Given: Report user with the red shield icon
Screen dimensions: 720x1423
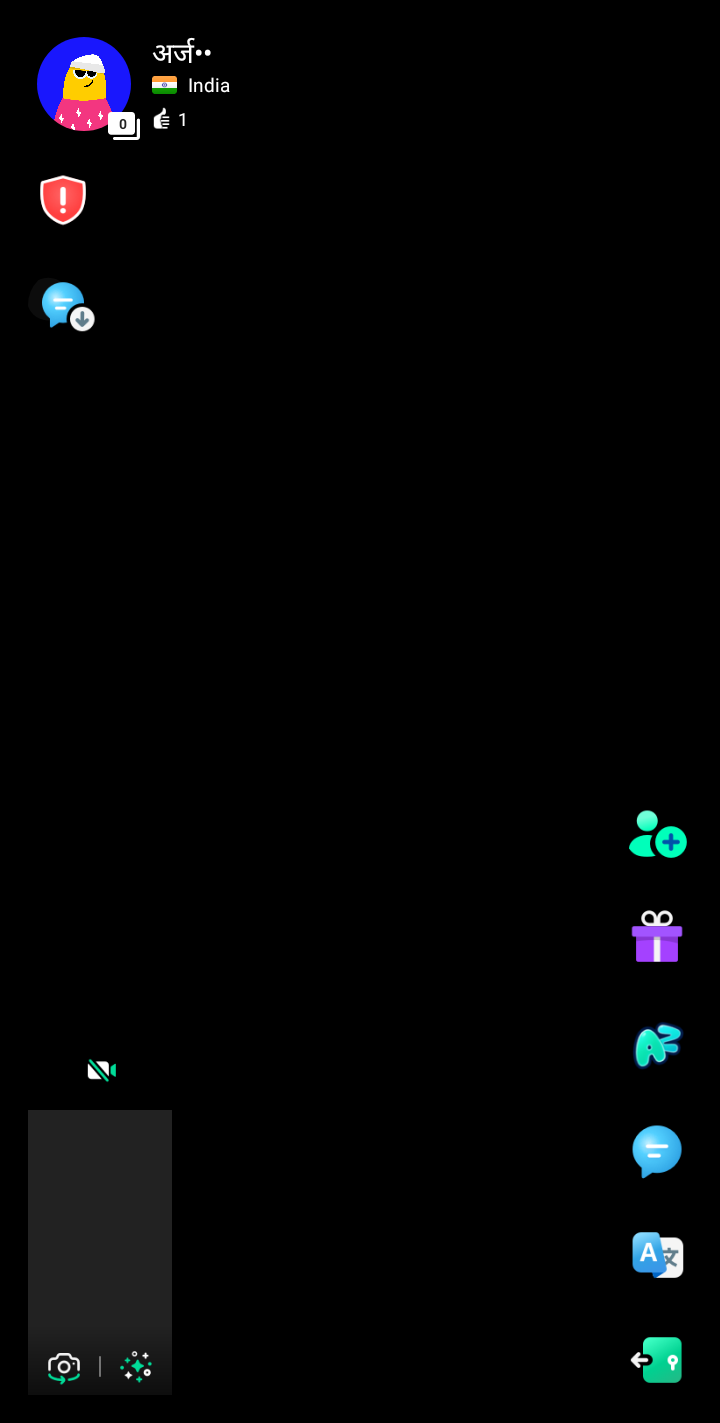Looking at the screenshot, I should pos(63,200).
